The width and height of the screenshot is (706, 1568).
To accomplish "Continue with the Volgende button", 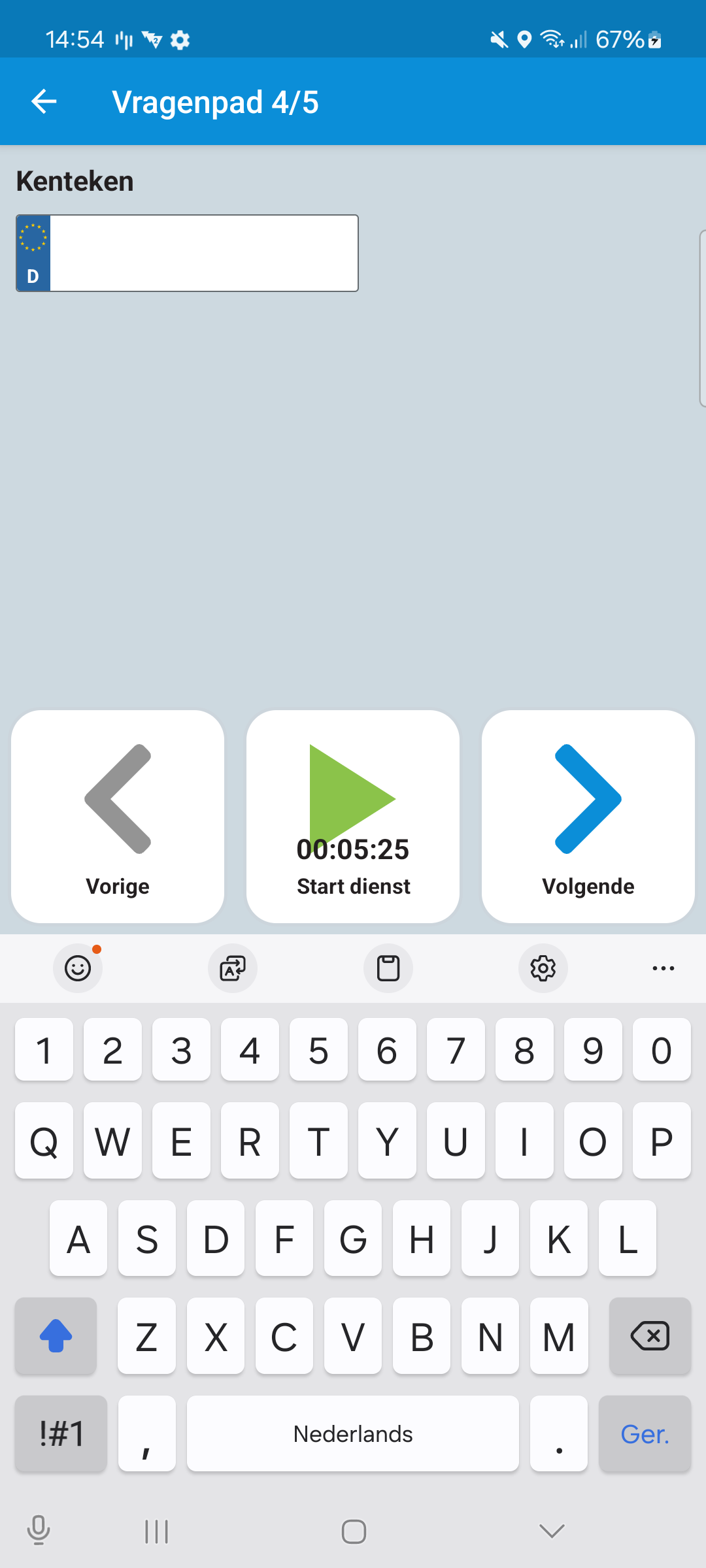I will click(588, 816).
